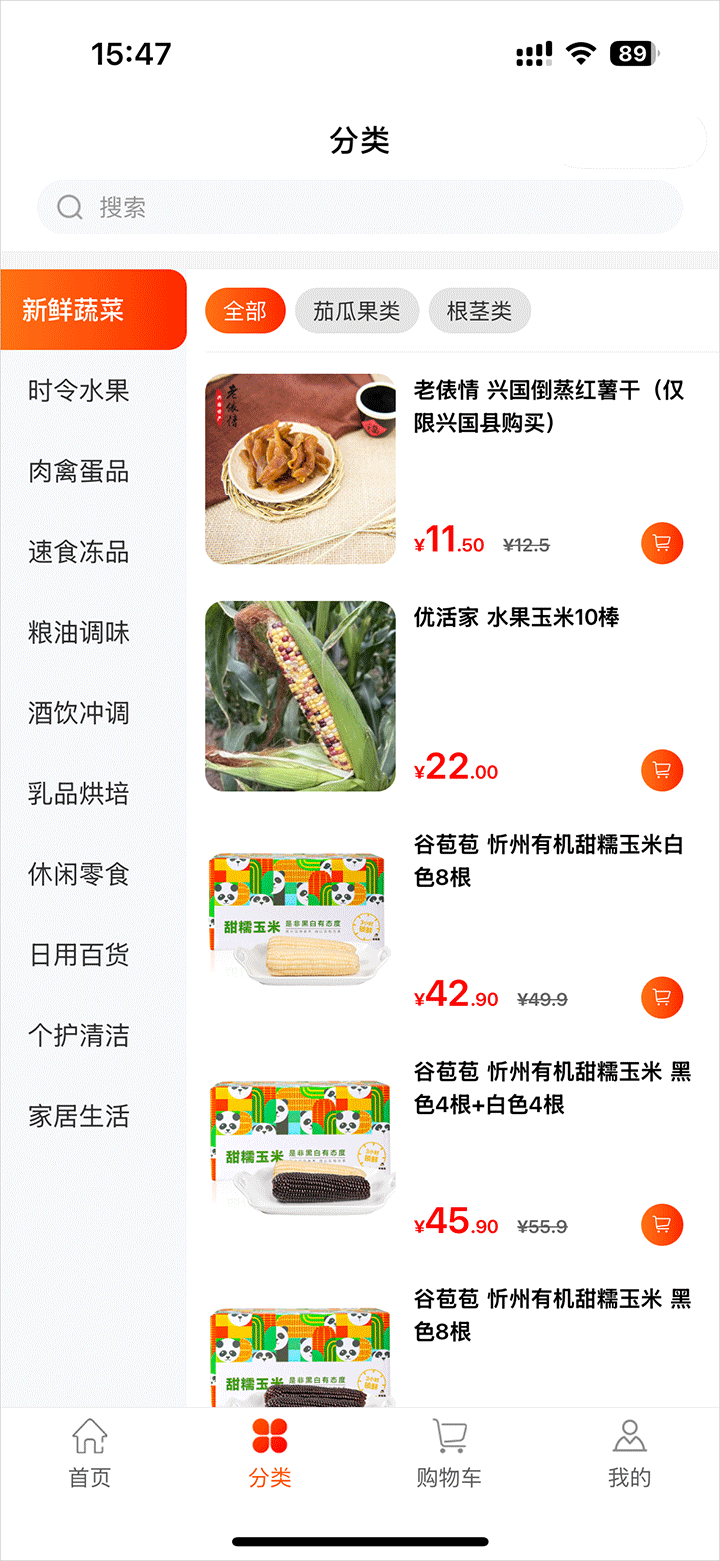Switch to the 首页 tab
Screen dimensions: 720x1561
(90, 1453)
